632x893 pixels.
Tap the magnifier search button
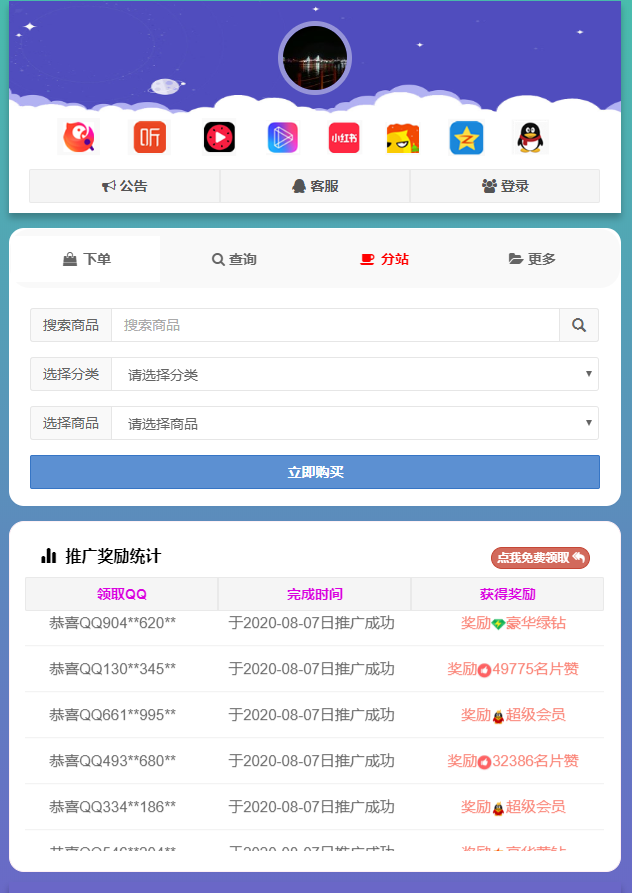click(x=579, y=325)
